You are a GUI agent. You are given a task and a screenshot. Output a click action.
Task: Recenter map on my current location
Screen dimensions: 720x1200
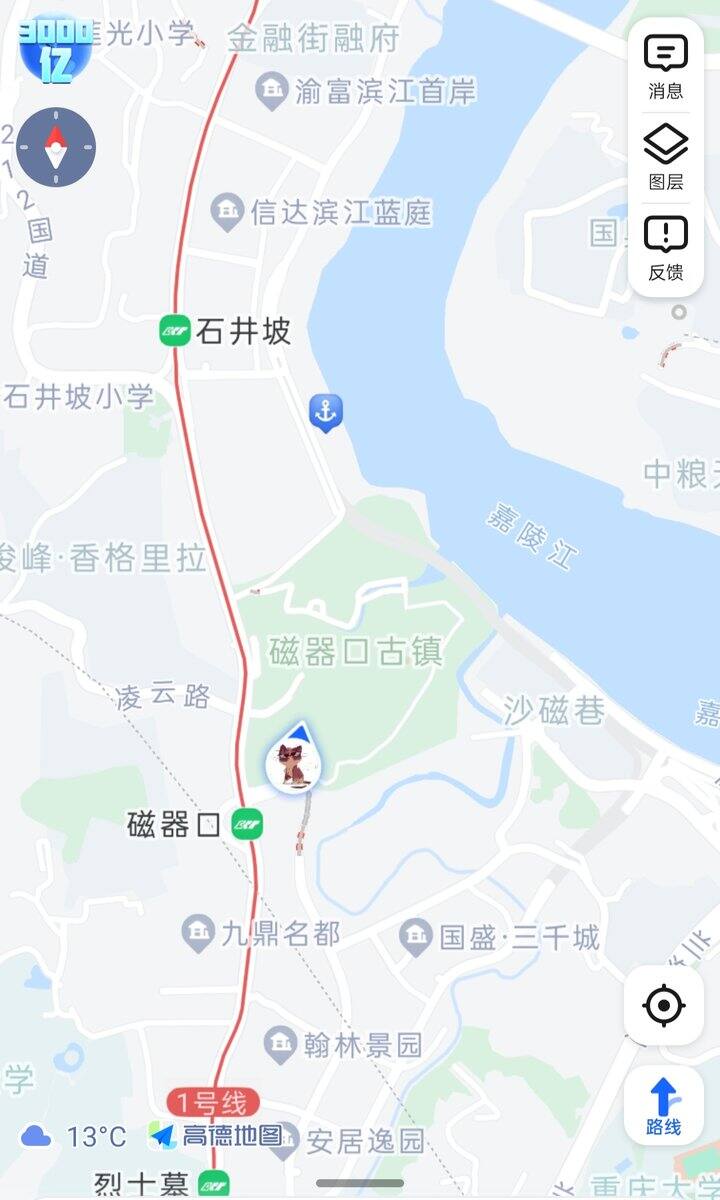664,1005
